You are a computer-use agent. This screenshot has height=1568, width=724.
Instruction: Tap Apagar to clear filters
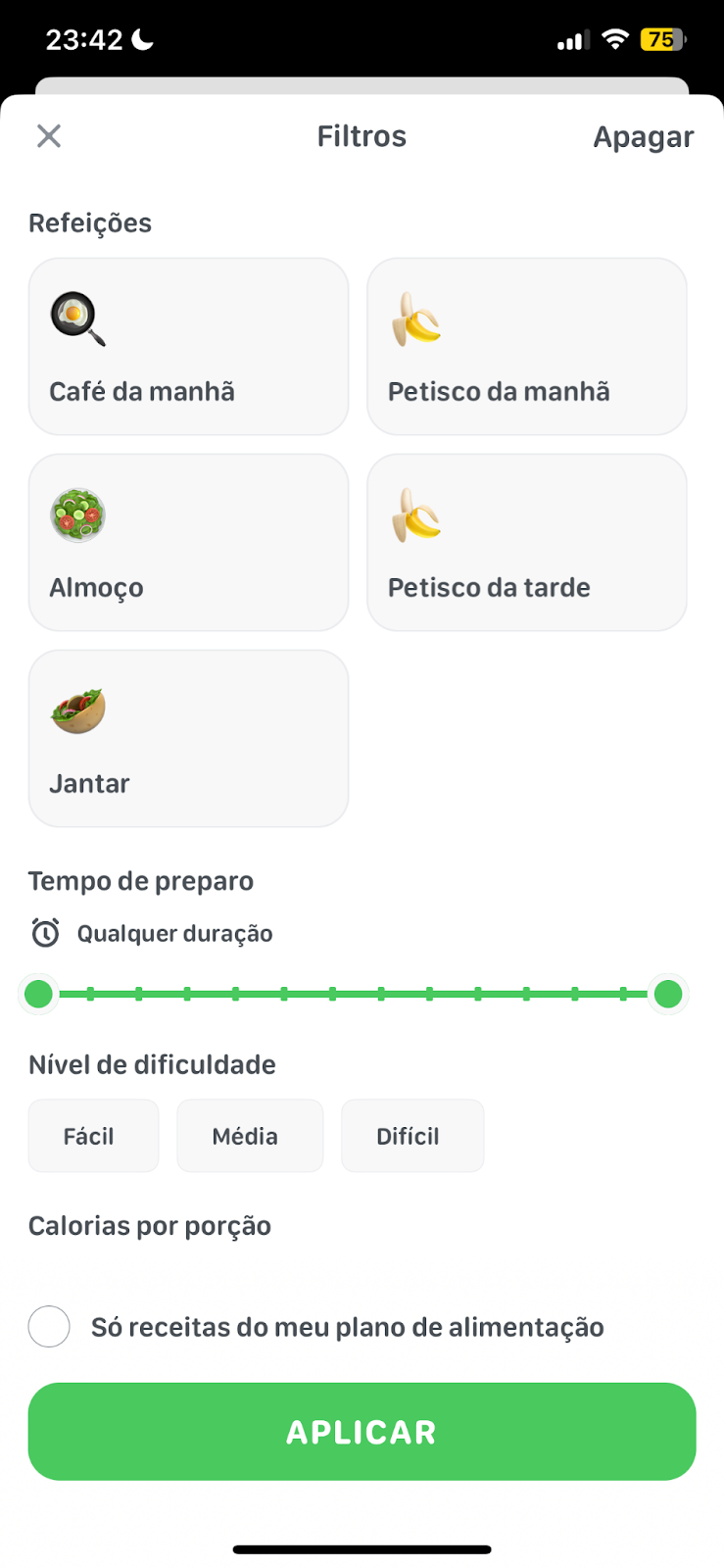643,137
